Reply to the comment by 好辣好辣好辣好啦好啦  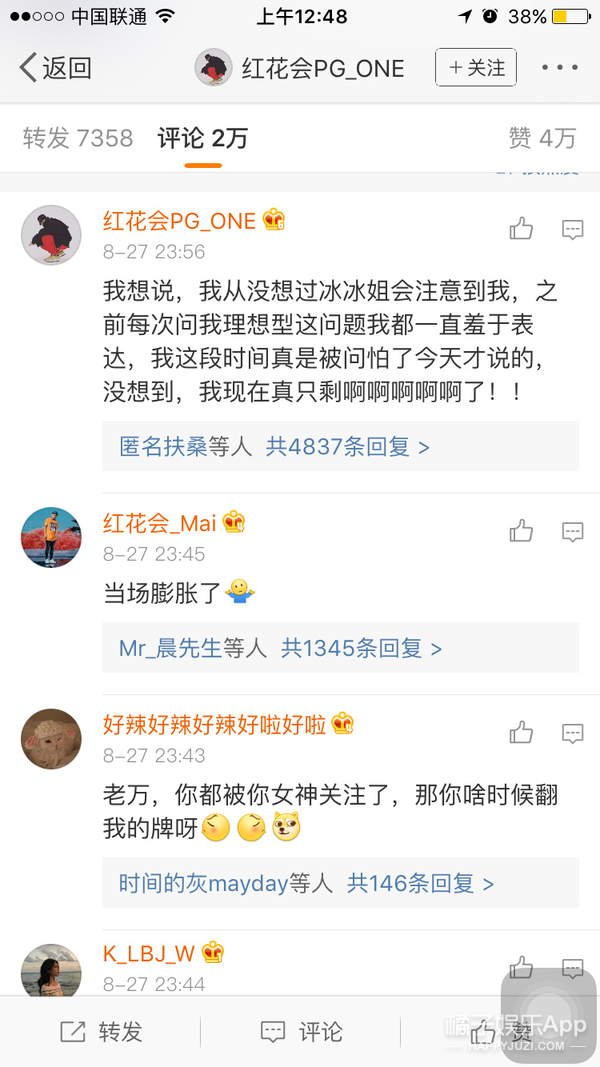click(x=572, y=733)
